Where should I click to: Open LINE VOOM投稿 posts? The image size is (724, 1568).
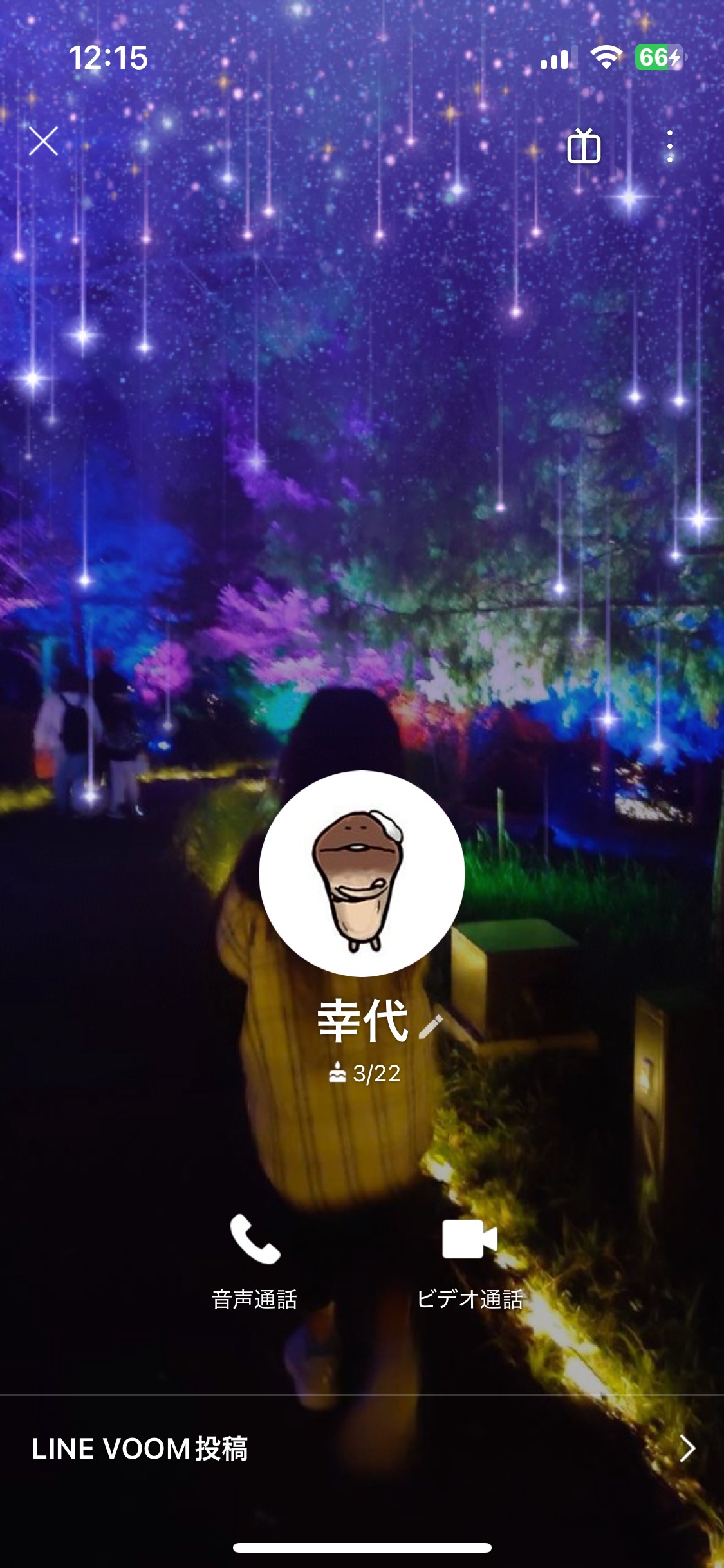click(362, 1448)
